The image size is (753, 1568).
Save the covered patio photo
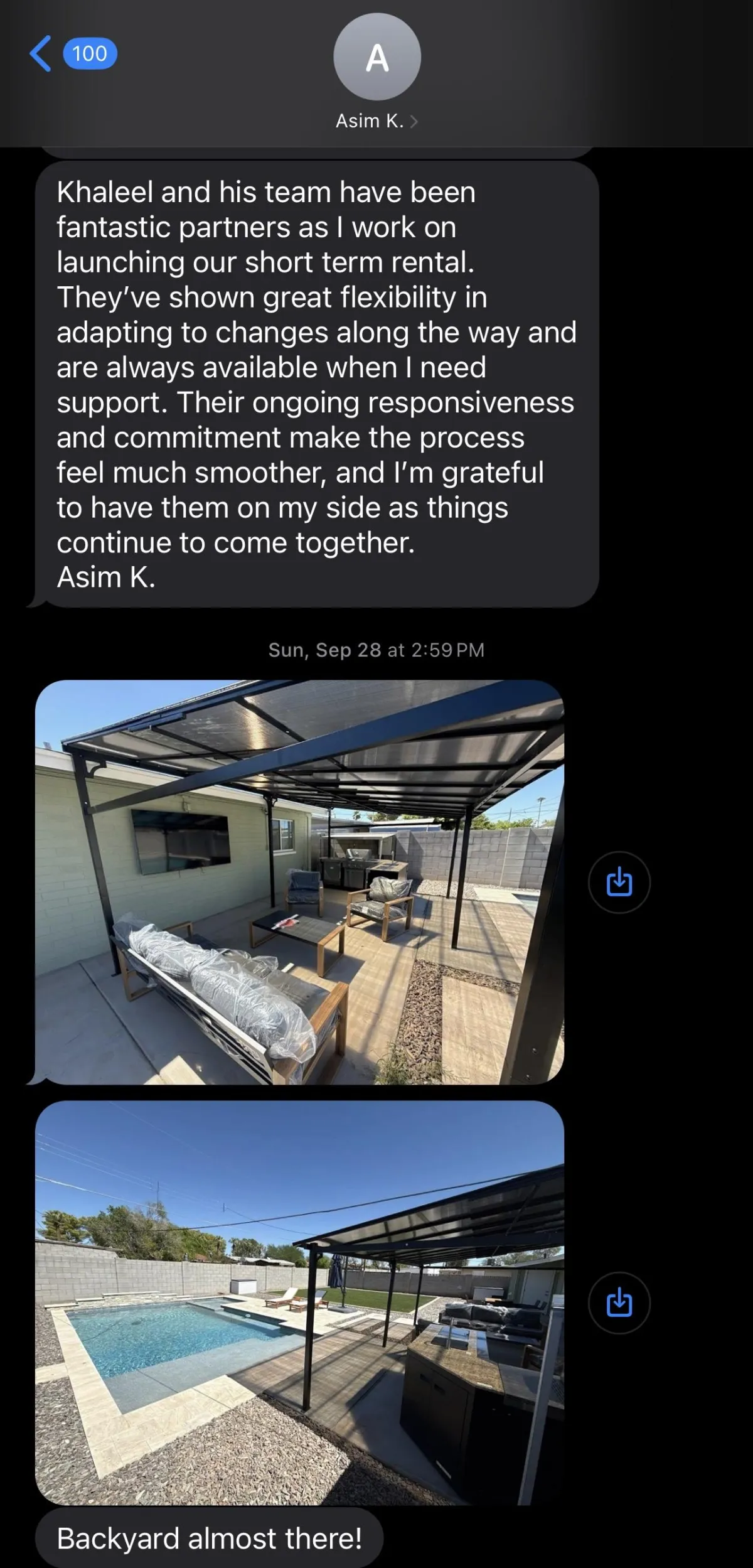(x=619, y=882)
